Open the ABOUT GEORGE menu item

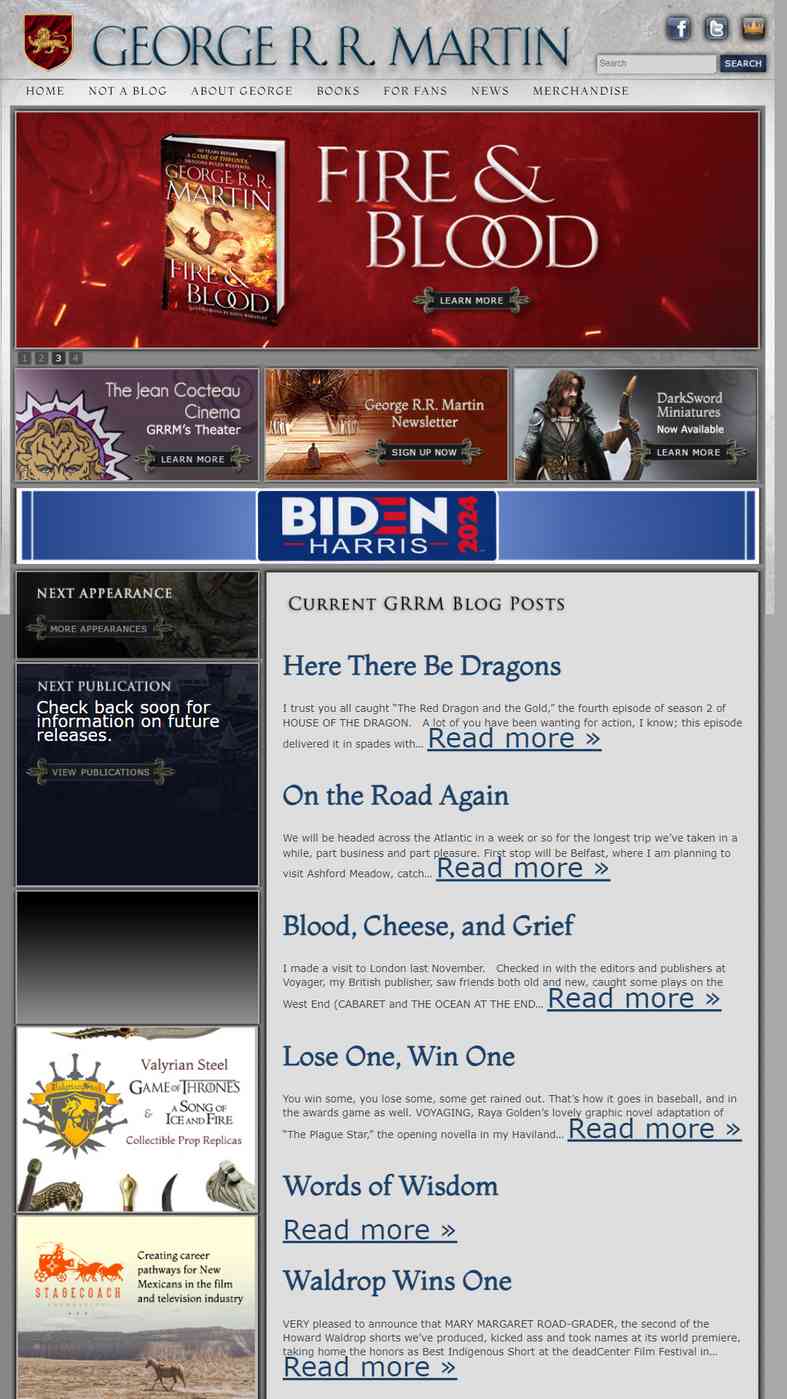point(242,91)
